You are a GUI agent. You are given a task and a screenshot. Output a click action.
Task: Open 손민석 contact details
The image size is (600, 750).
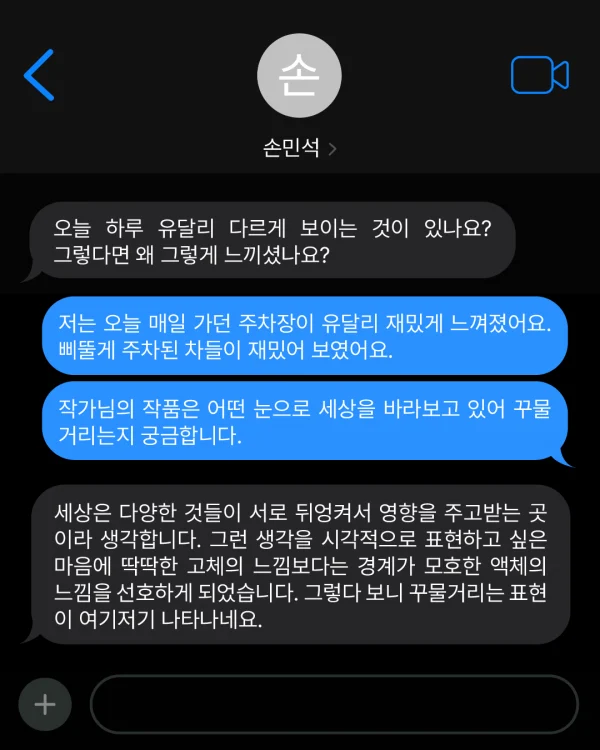[299, 148]
